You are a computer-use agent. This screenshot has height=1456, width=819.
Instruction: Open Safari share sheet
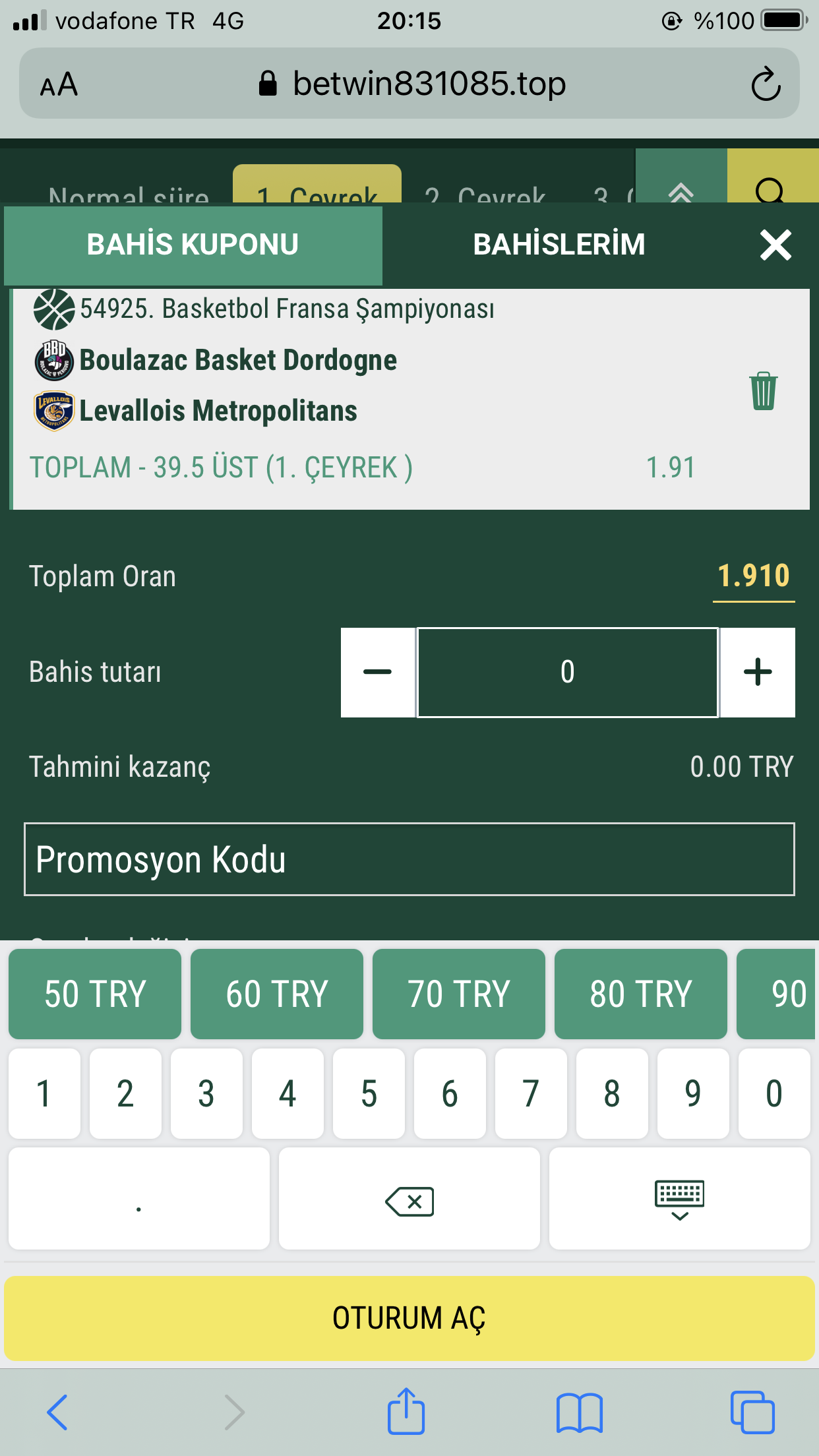pyautogui.click(x=406, y=1411)
